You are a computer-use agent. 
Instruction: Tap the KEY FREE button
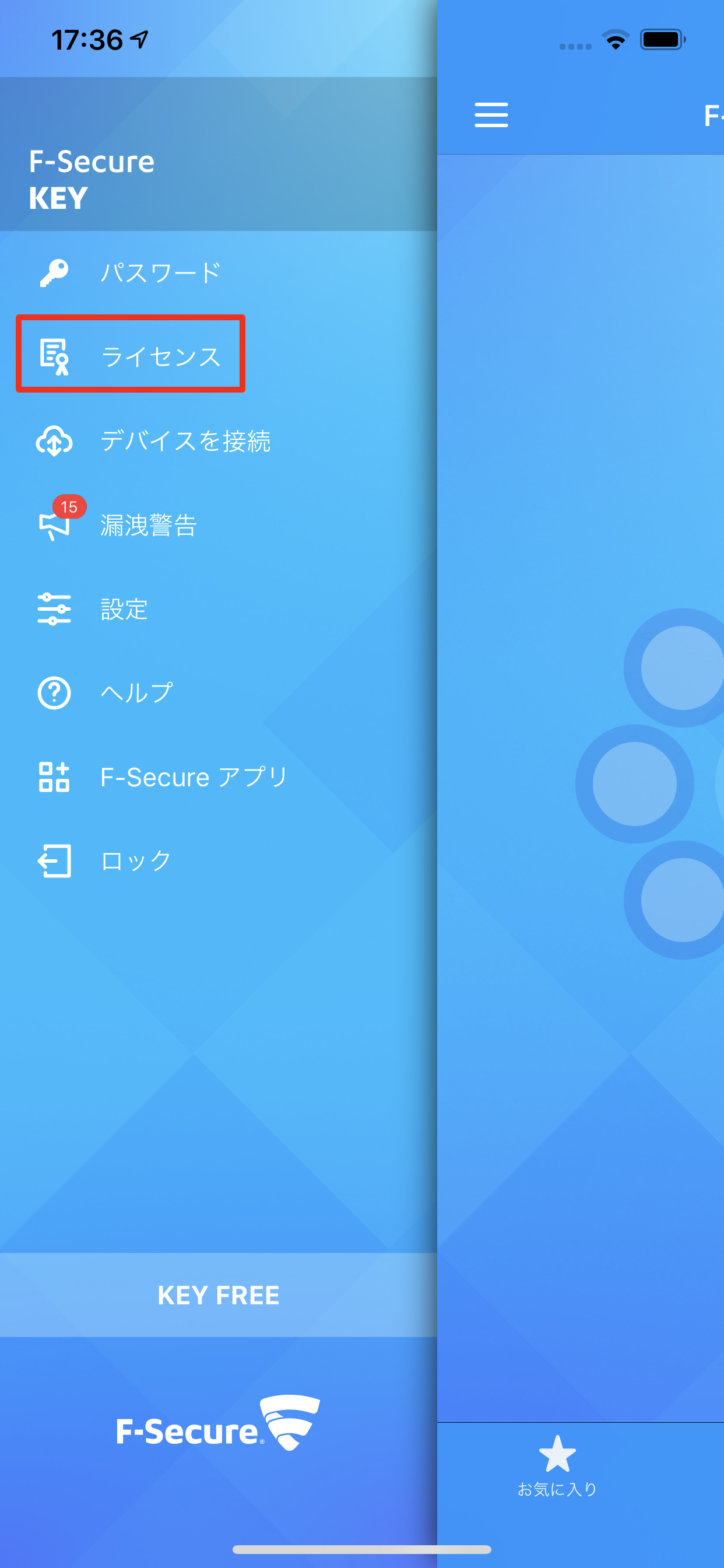tap(219, 1296)
